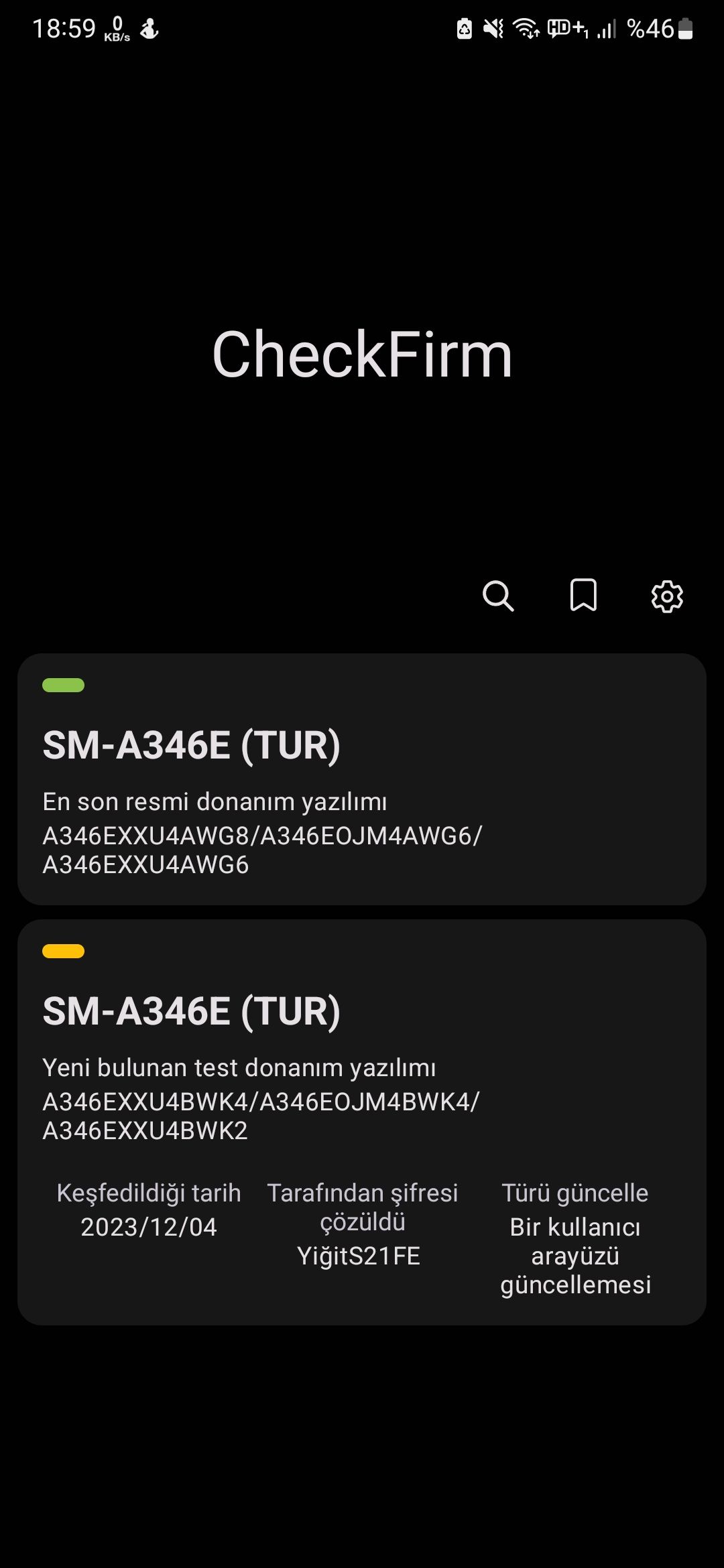Tap the discovery date 2023/12/04
Screen dimensions: 724x1568
click(x=149, y=1228)
